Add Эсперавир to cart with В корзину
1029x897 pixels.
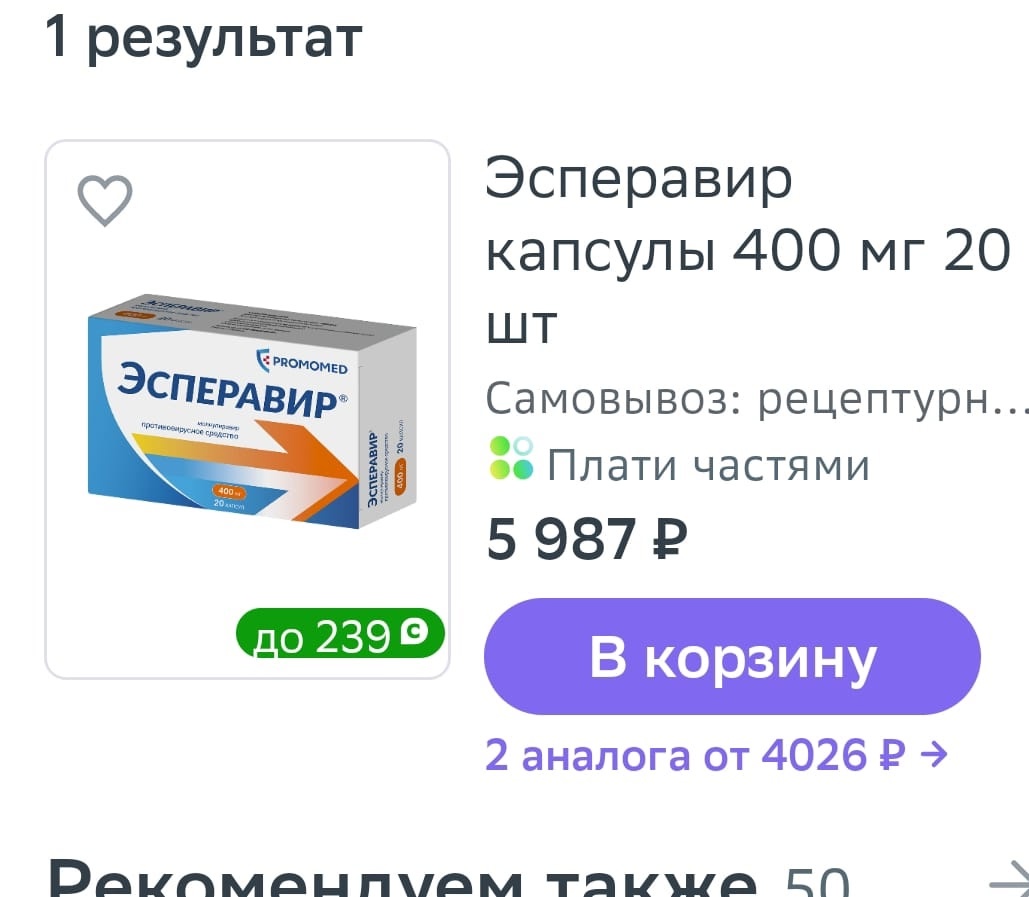pos(732,657)
